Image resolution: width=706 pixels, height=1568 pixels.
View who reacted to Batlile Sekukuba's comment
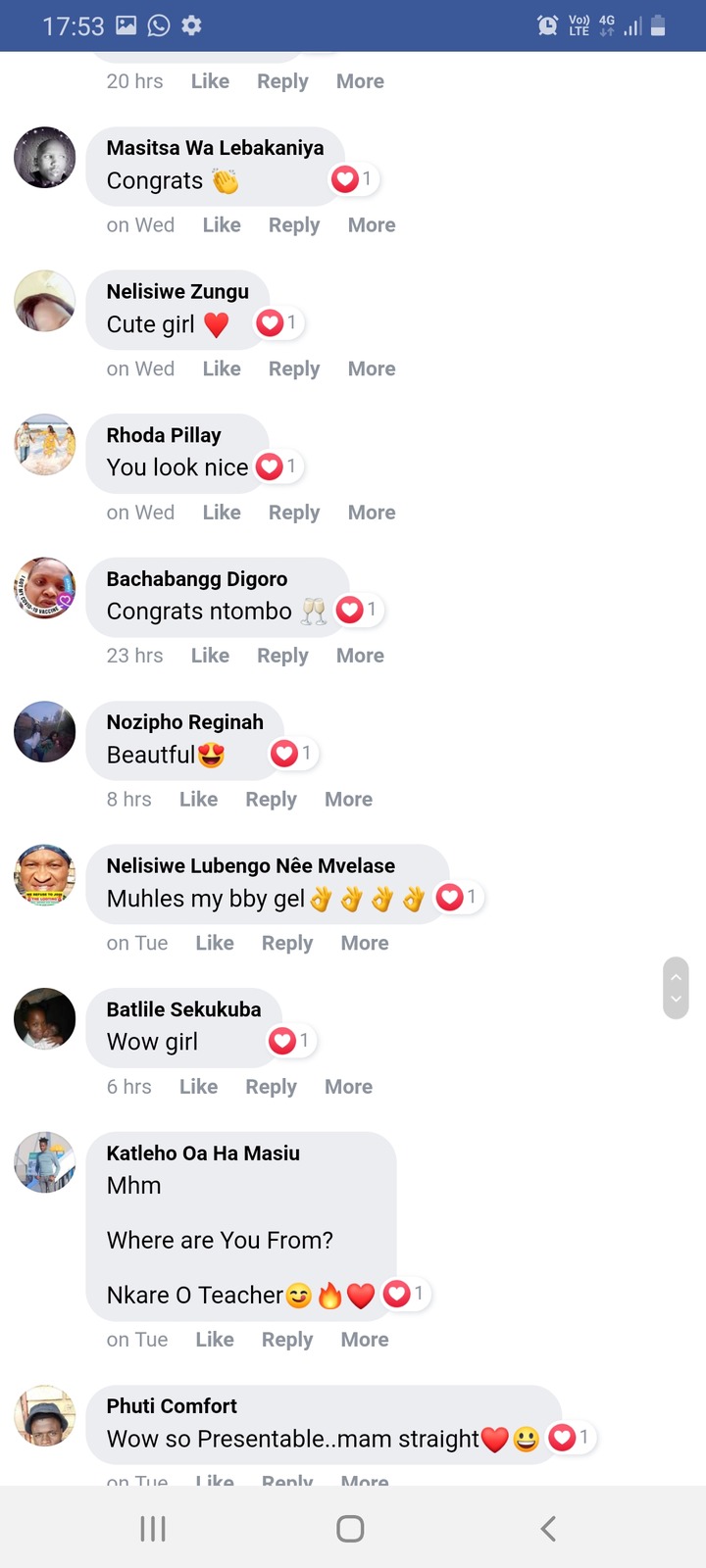tap(290, 1041)
